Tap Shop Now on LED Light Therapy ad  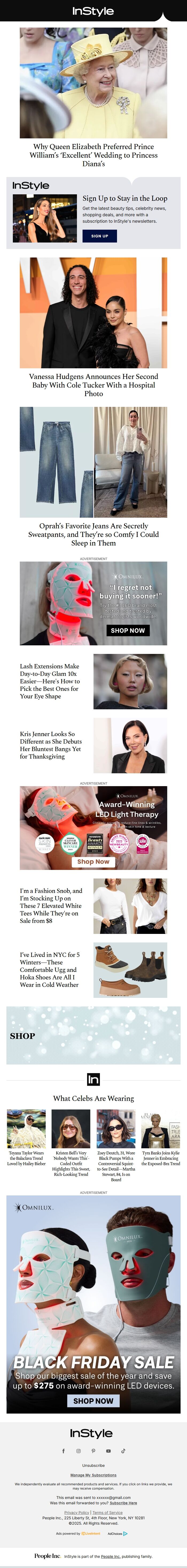coord(93,861)
